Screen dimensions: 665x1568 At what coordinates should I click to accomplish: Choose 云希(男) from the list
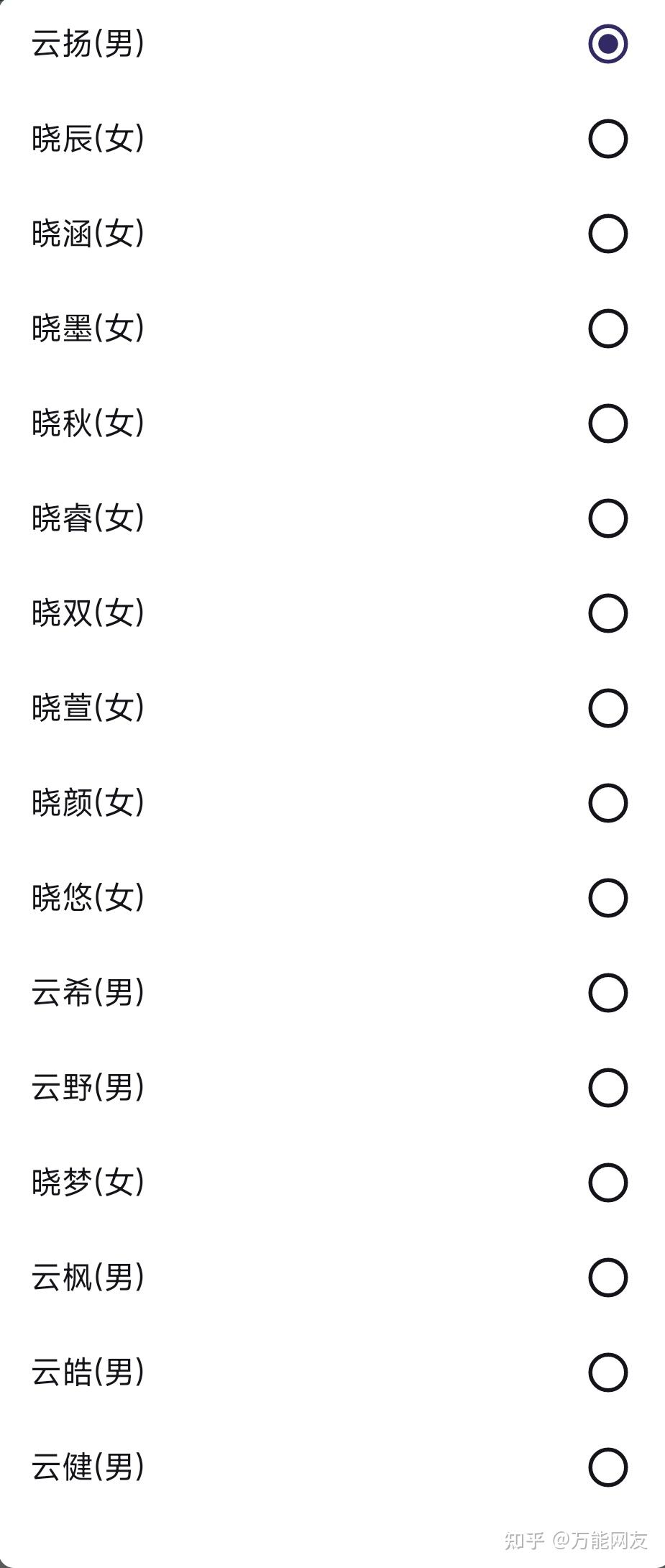click(x=607, y=993)
